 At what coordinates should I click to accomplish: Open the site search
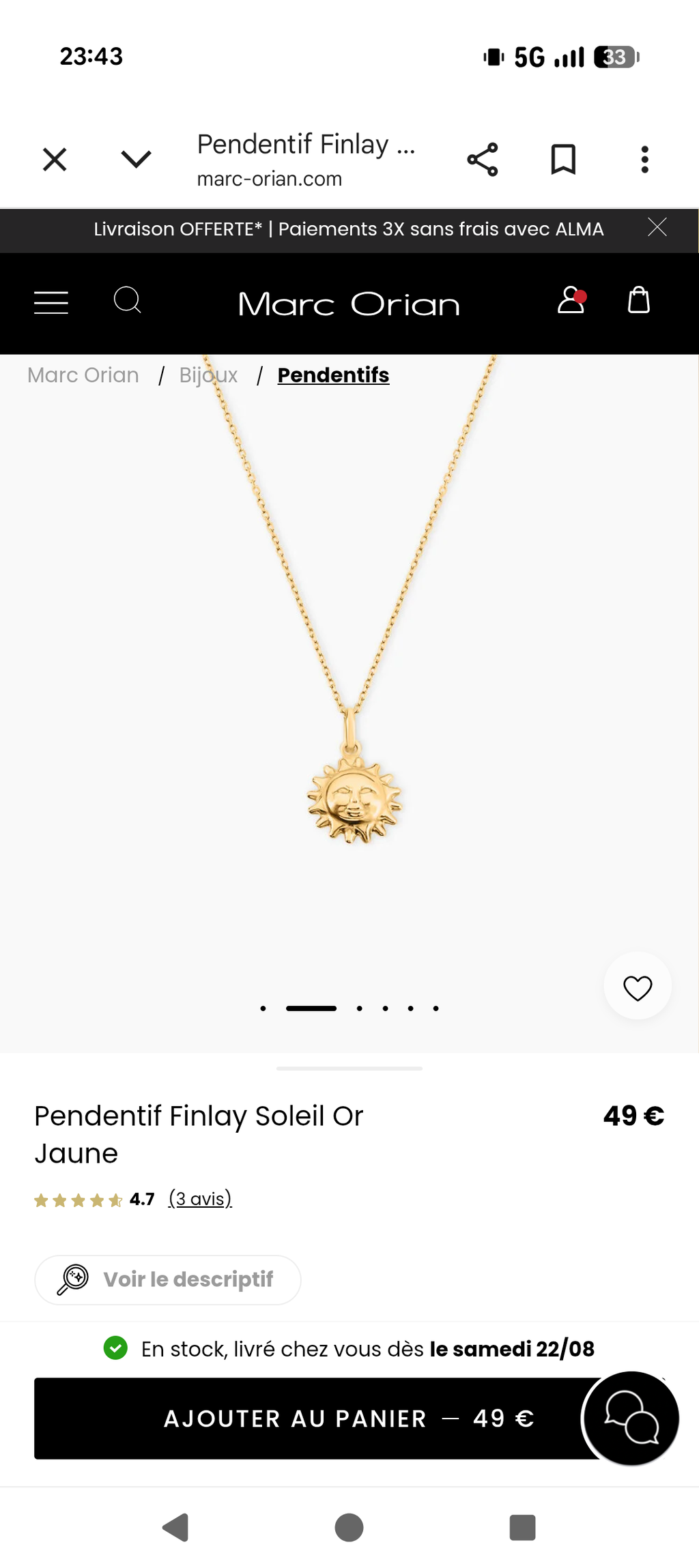click(x=128, y=300)
